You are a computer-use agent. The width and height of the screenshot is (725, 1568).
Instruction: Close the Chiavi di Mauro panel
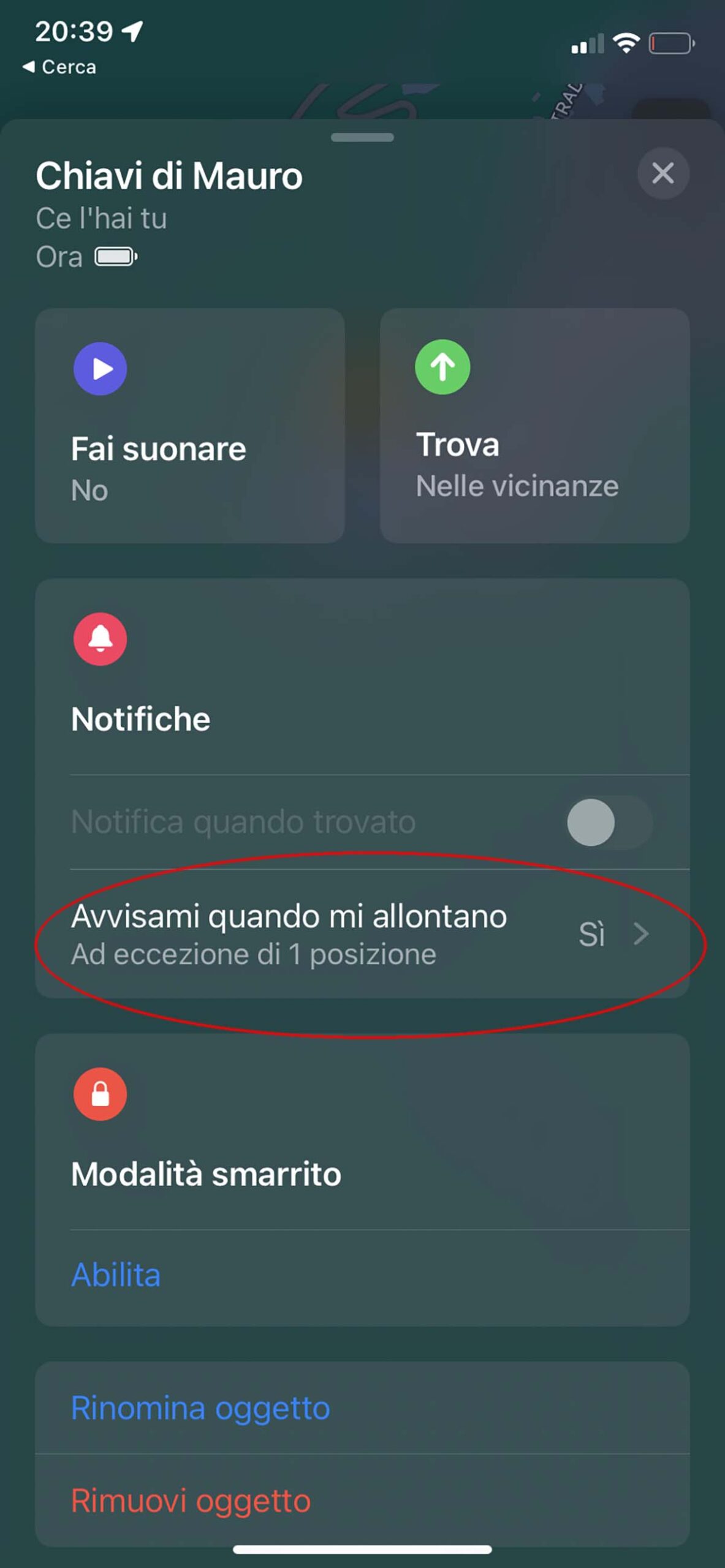coord(662,173)
